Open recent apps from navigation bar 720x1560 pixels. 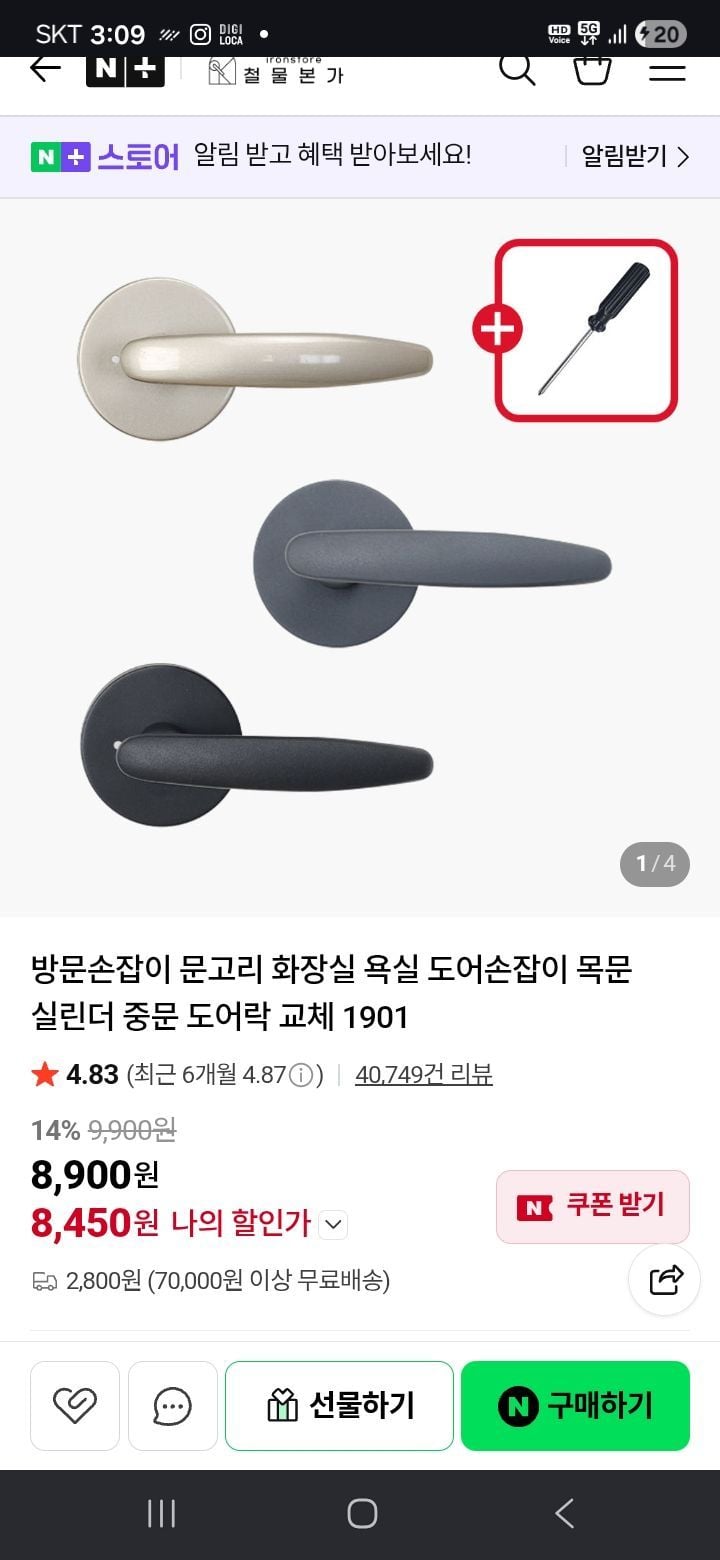[162, 1514]
